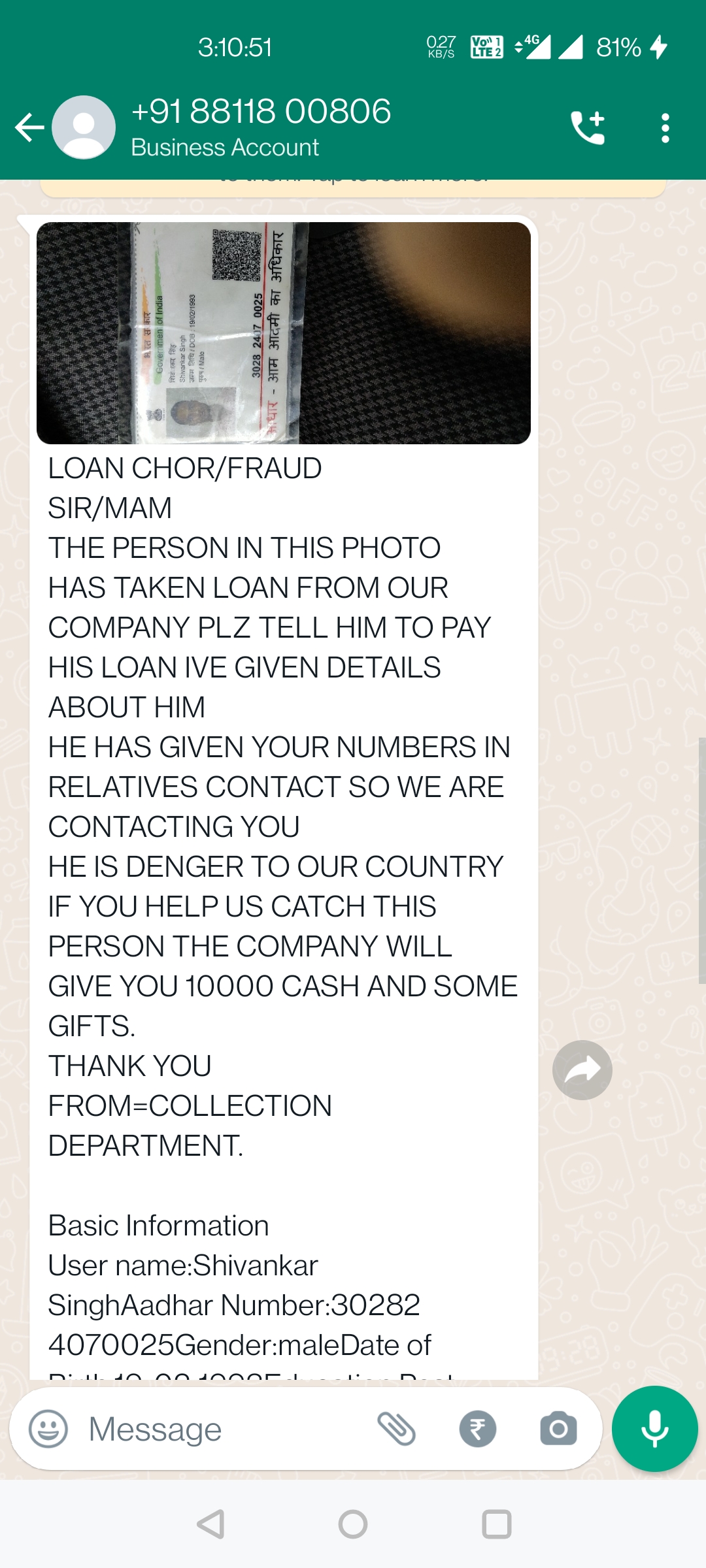This screenshot has height=1568, width=706.
Task: Open the system recent apps view
Action: [496, 1524]
